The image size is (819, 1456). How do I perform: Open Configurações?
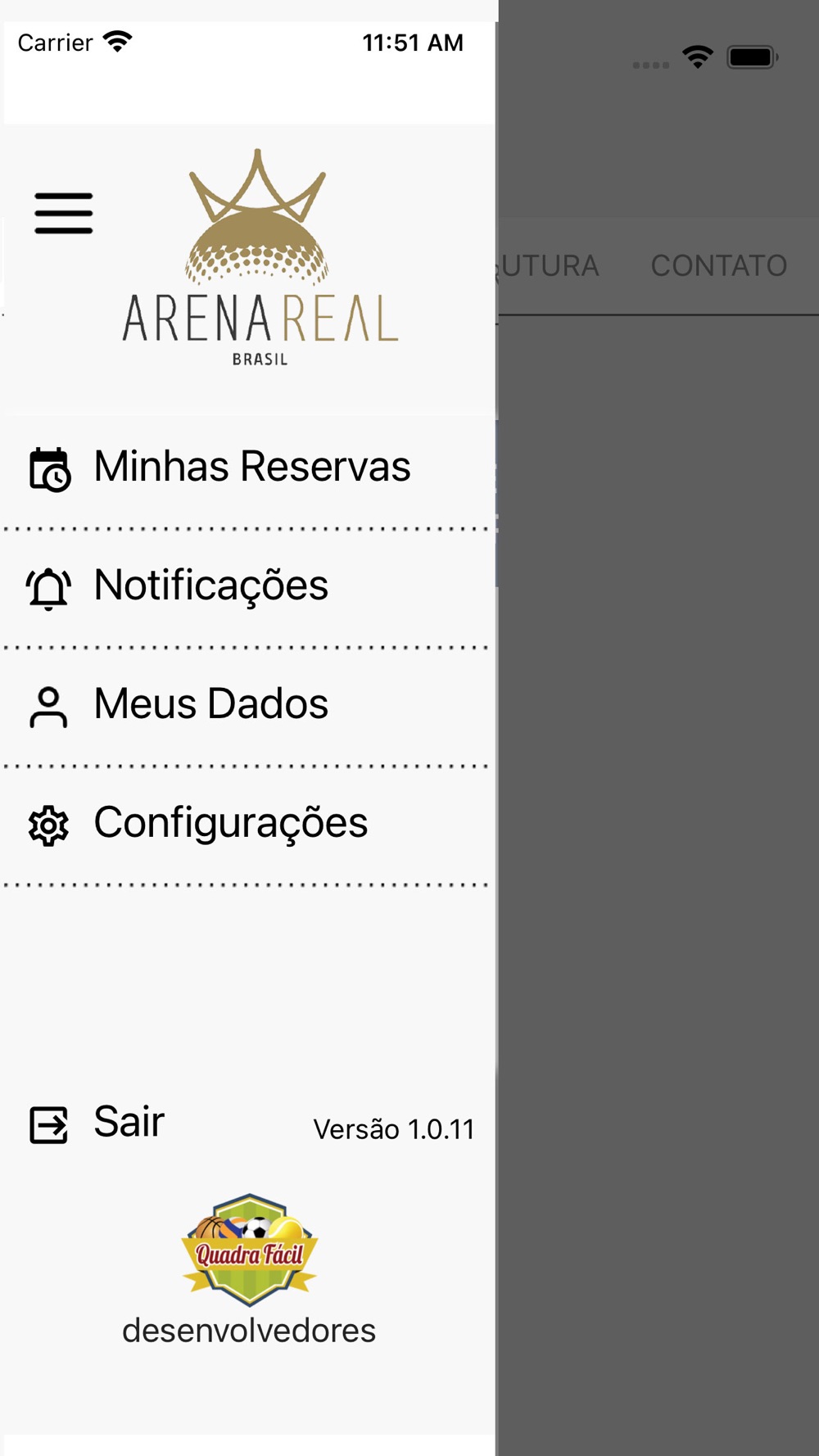[x=247, y=825]
